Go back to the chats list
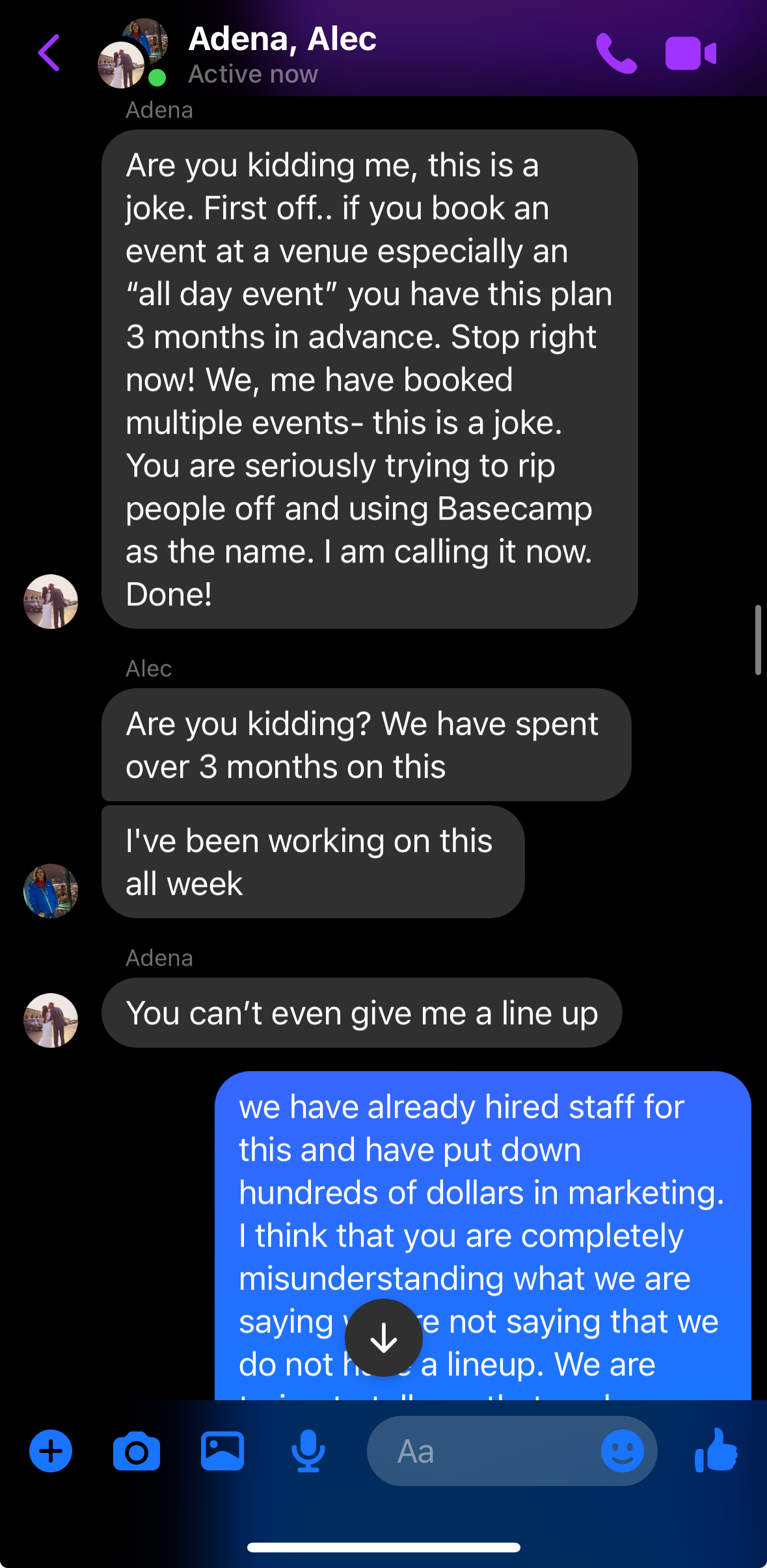Viewport: 767px width, 1568px height. (x=49, y=53)
